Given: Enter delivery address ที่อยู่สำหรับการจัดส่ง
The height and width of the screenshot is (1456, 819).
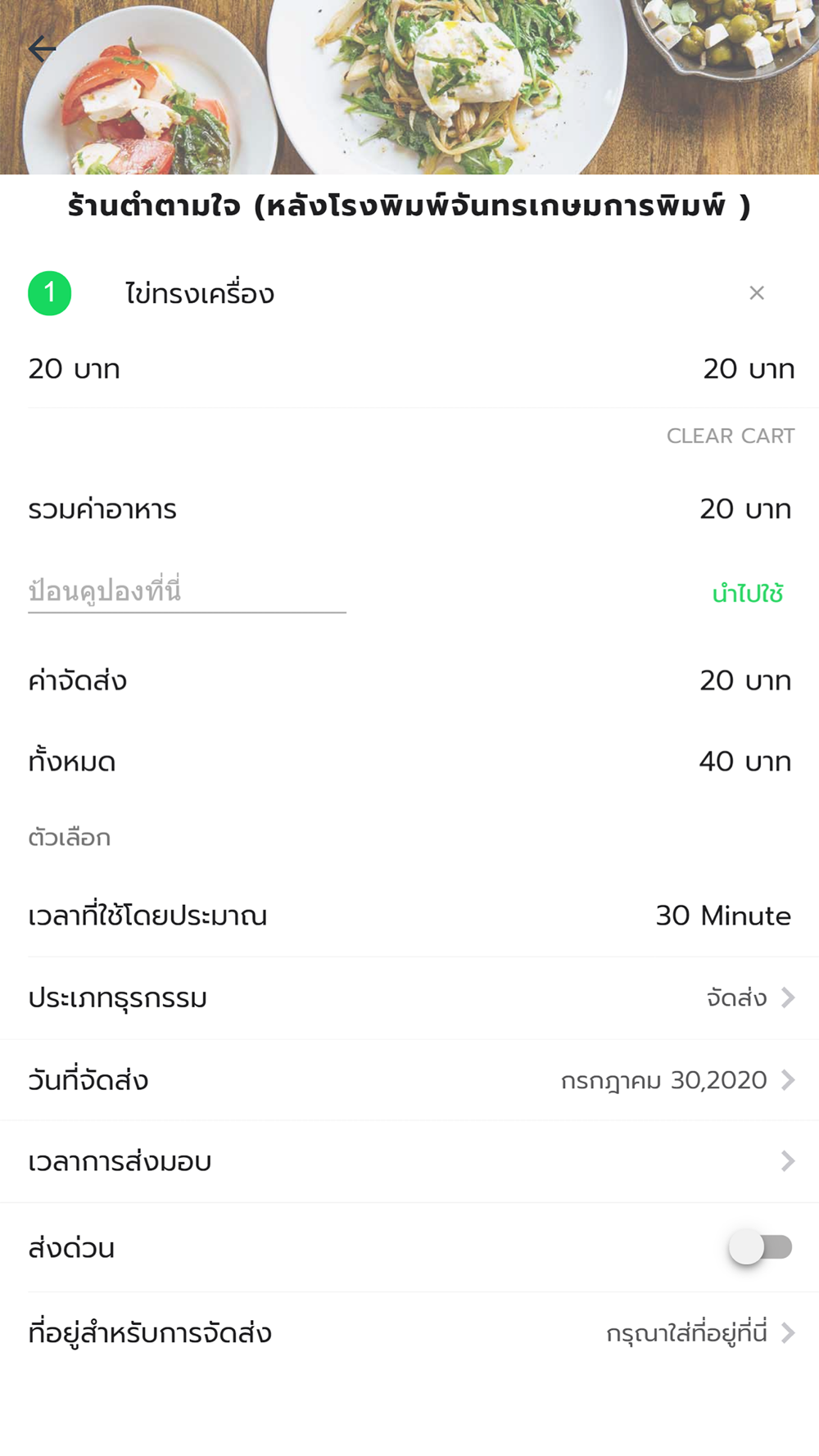Looking at the screenshot, I should pos(409,1333).
